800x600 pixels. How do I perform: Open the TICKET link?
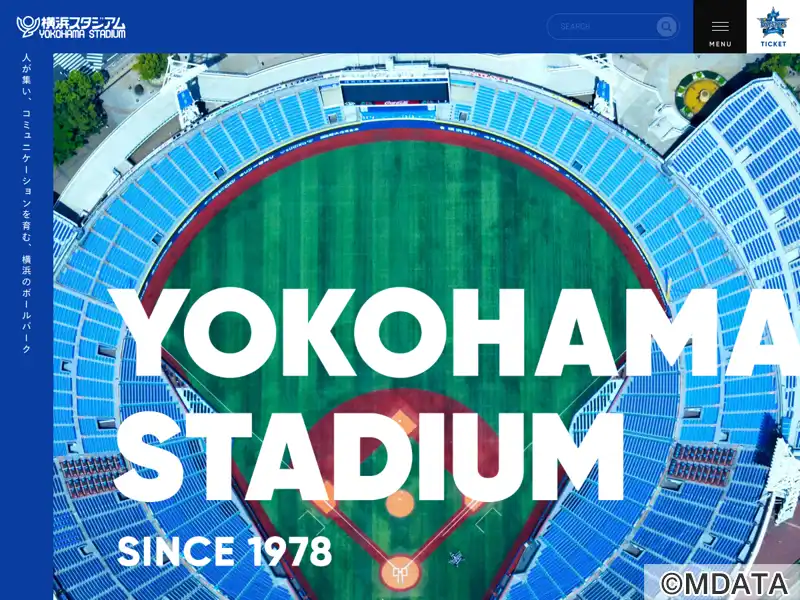tap(773, 27)
